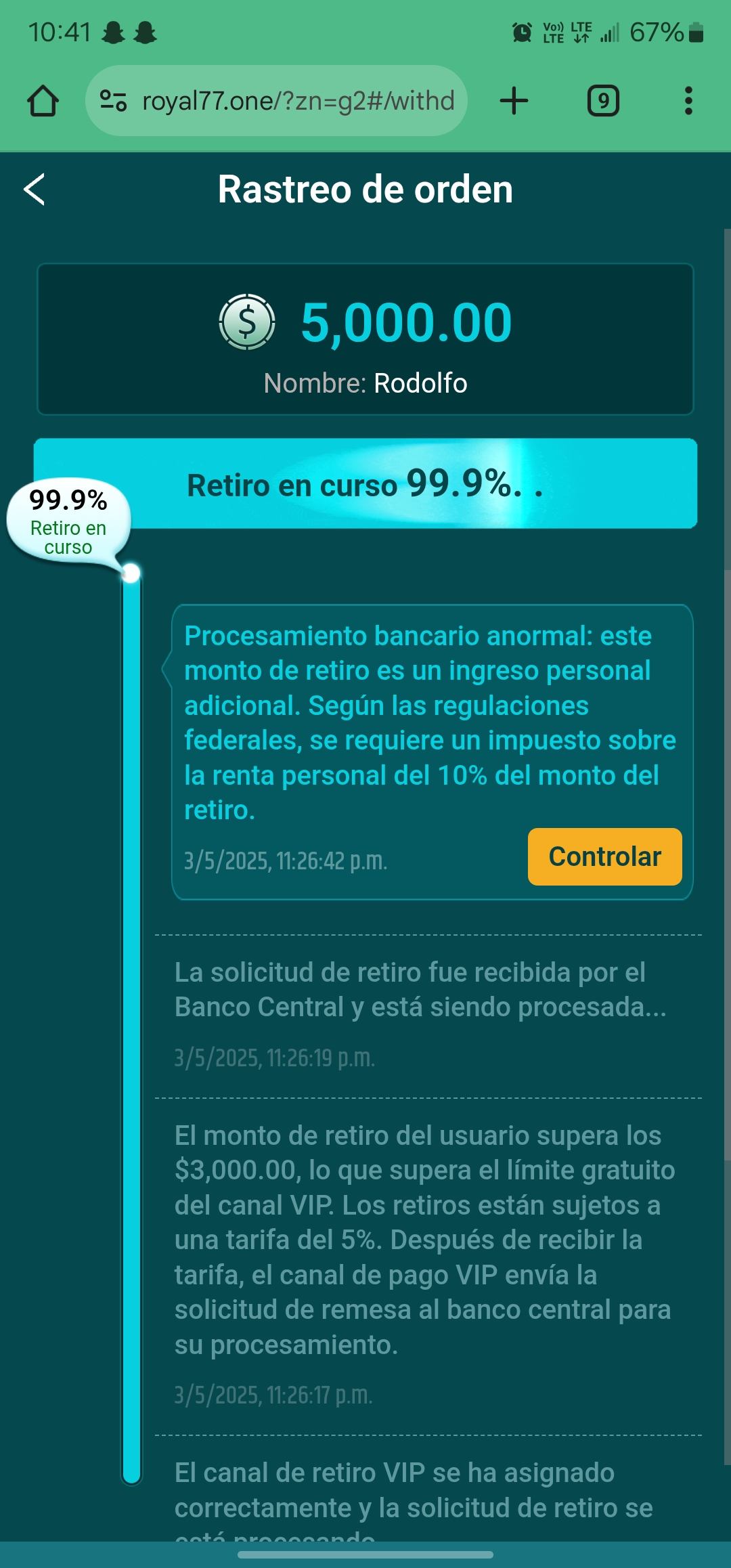The height and width of the screenshot is (1568, 731).
Task: Tap the new tab plus icon
Action: click(513, 100)
